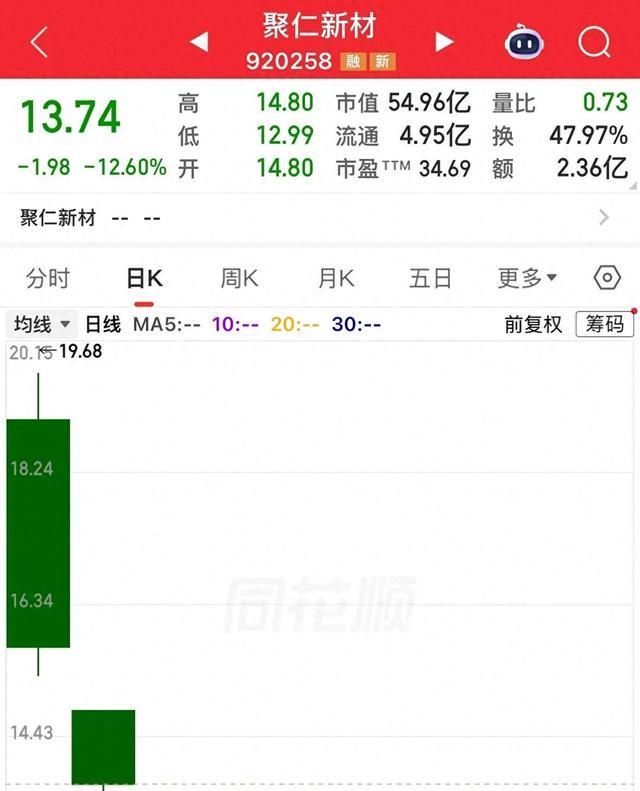This screenshot has height=791, width=640.
Task: Switch to the next stock with right triangle
Action: 444,42
